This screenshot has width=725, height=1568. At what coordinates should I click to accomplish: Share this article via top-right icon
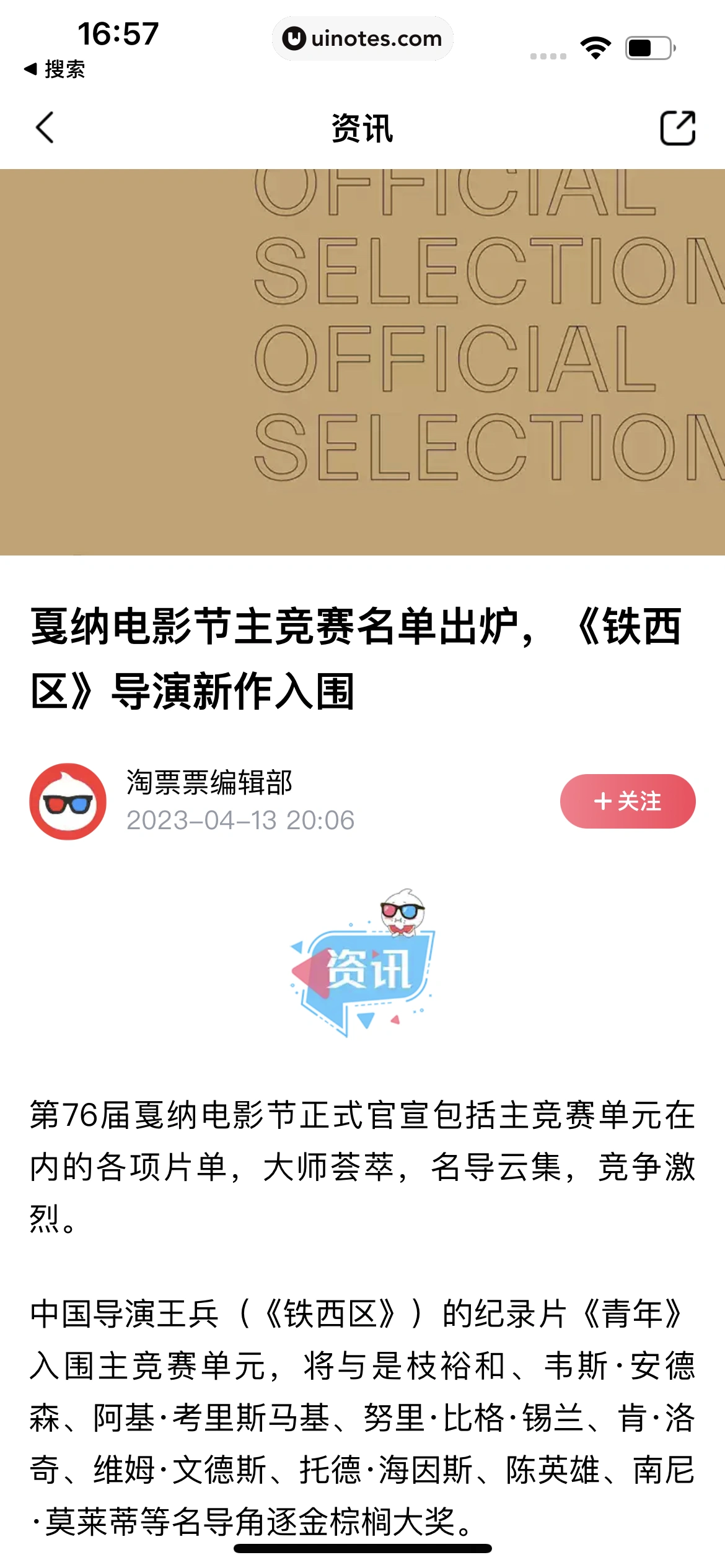coord(677,128)
